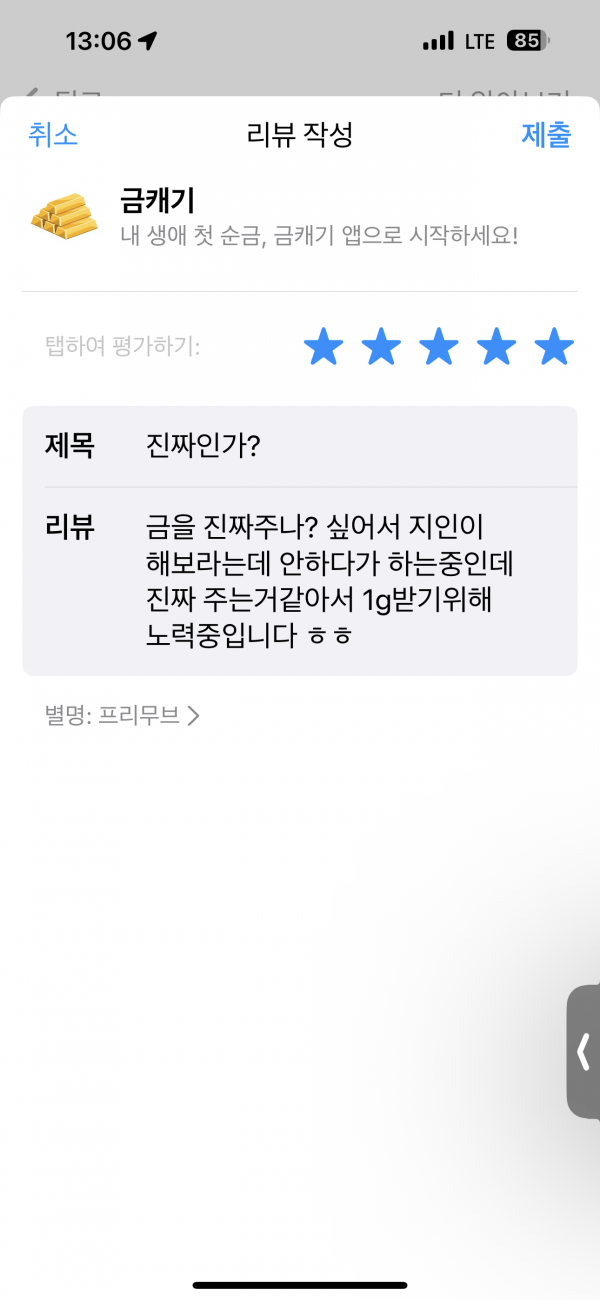Viewport: 600px width, 1300px height.
Task: Set rating to three stars
Action: [439, 347]
